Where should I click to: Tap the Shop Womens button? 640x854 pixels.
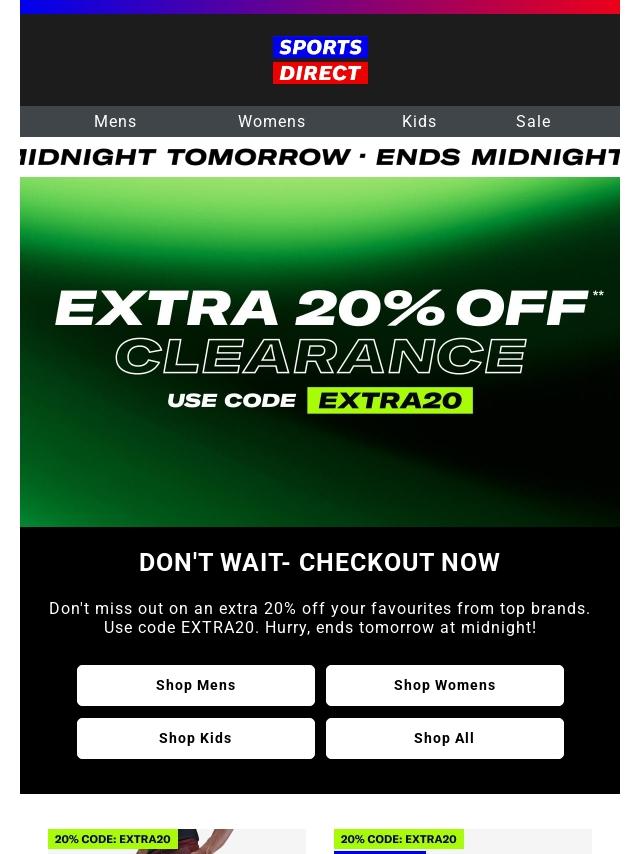tap(444, 685)
